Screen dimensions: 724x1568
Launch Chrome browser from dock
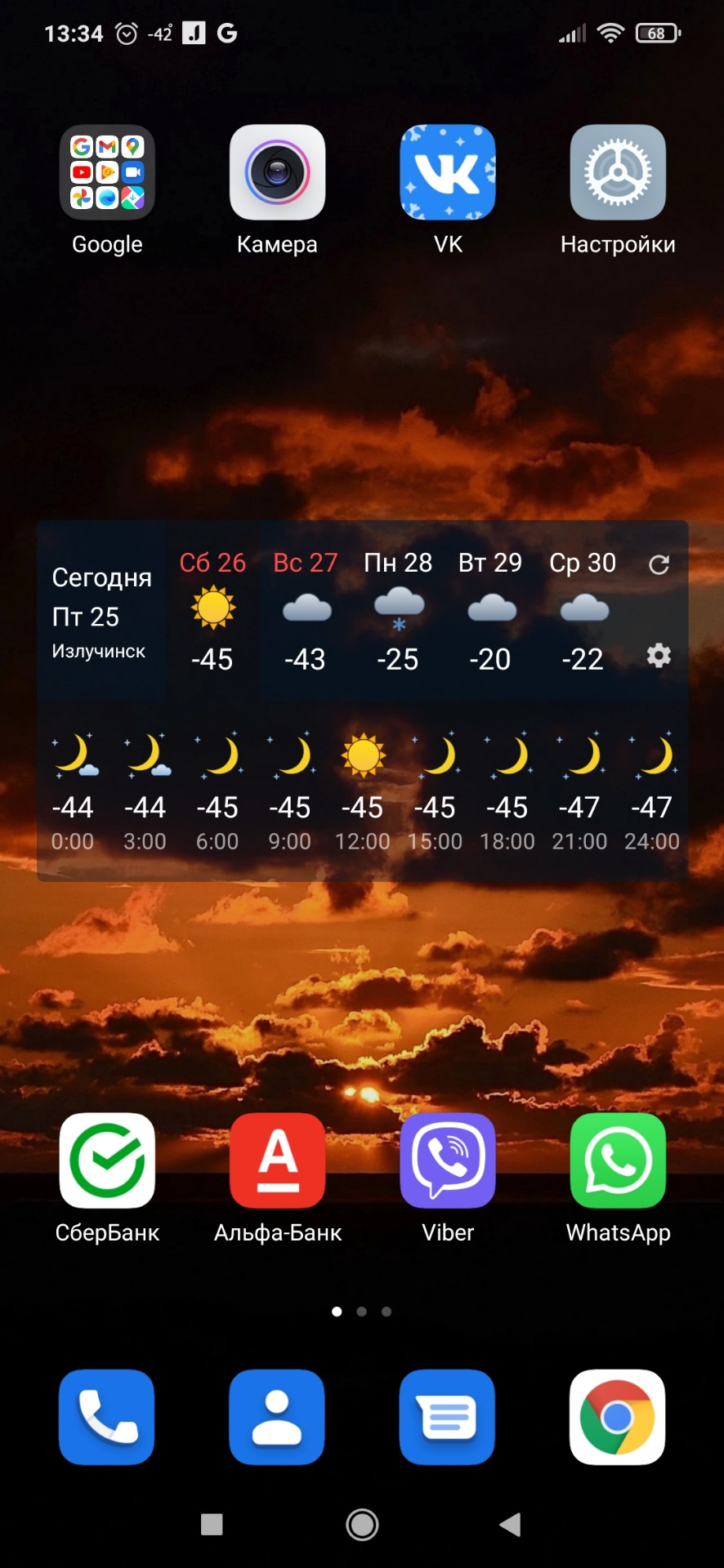(x=618, y=1417)
